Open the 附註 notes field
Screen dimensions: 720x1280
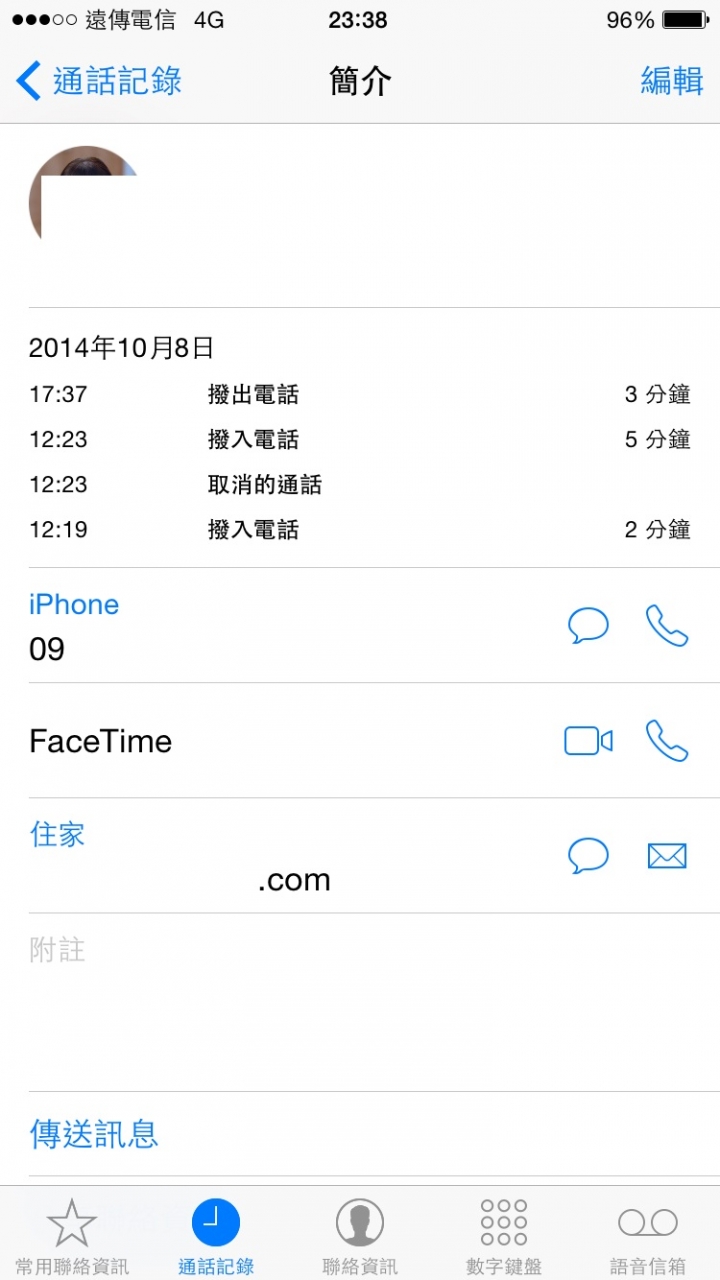360,1000
